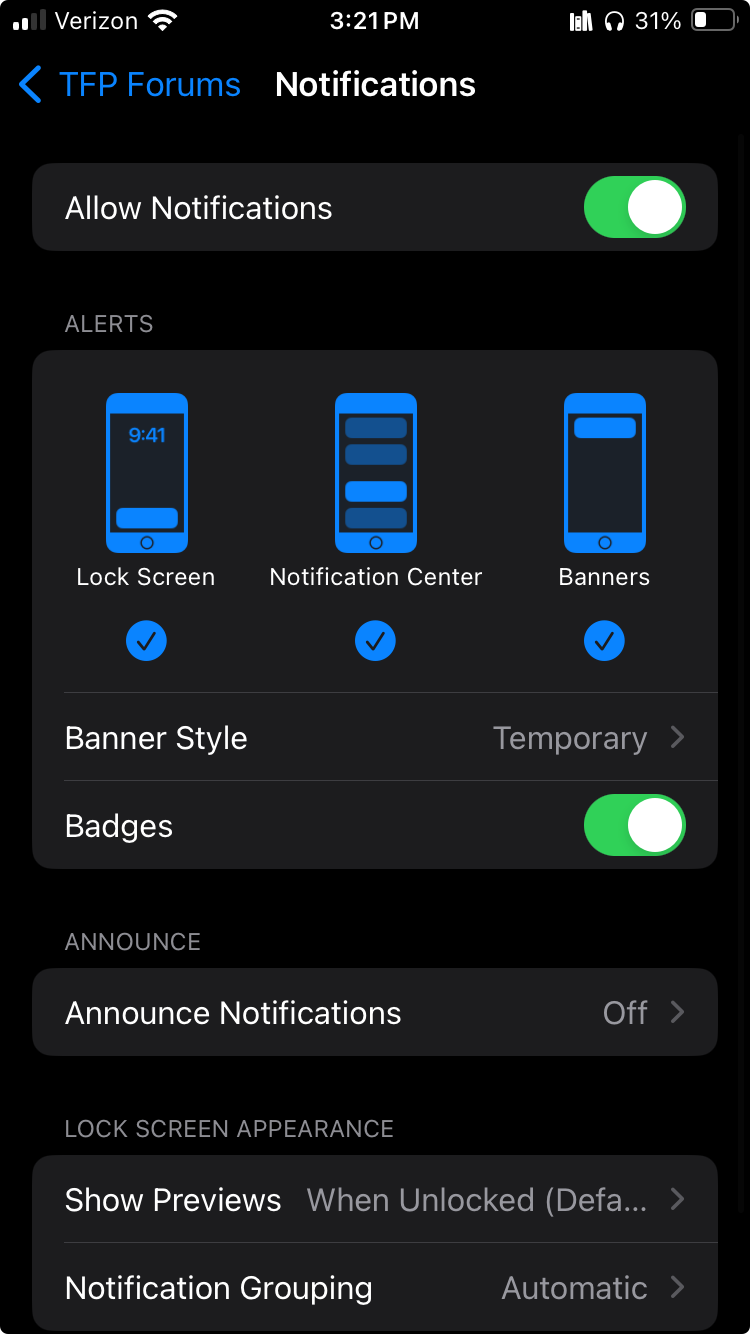Image resolution: width=750 pixels, height=1334 pixels.
Task: Go back to TFP Forums settings
Action: [130, 85]
